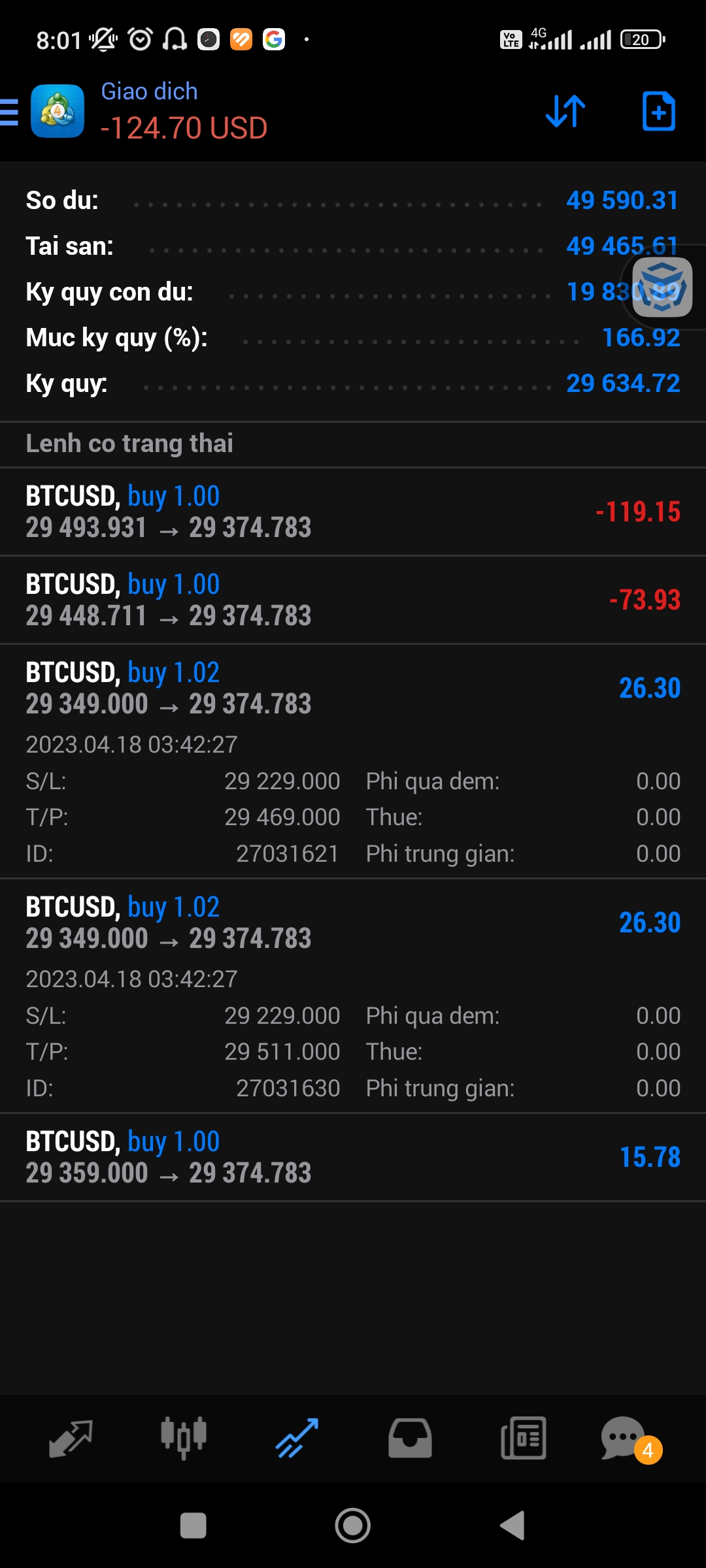Switch to the Quotes tab
706x1568 pixels.
point(71,1438)
